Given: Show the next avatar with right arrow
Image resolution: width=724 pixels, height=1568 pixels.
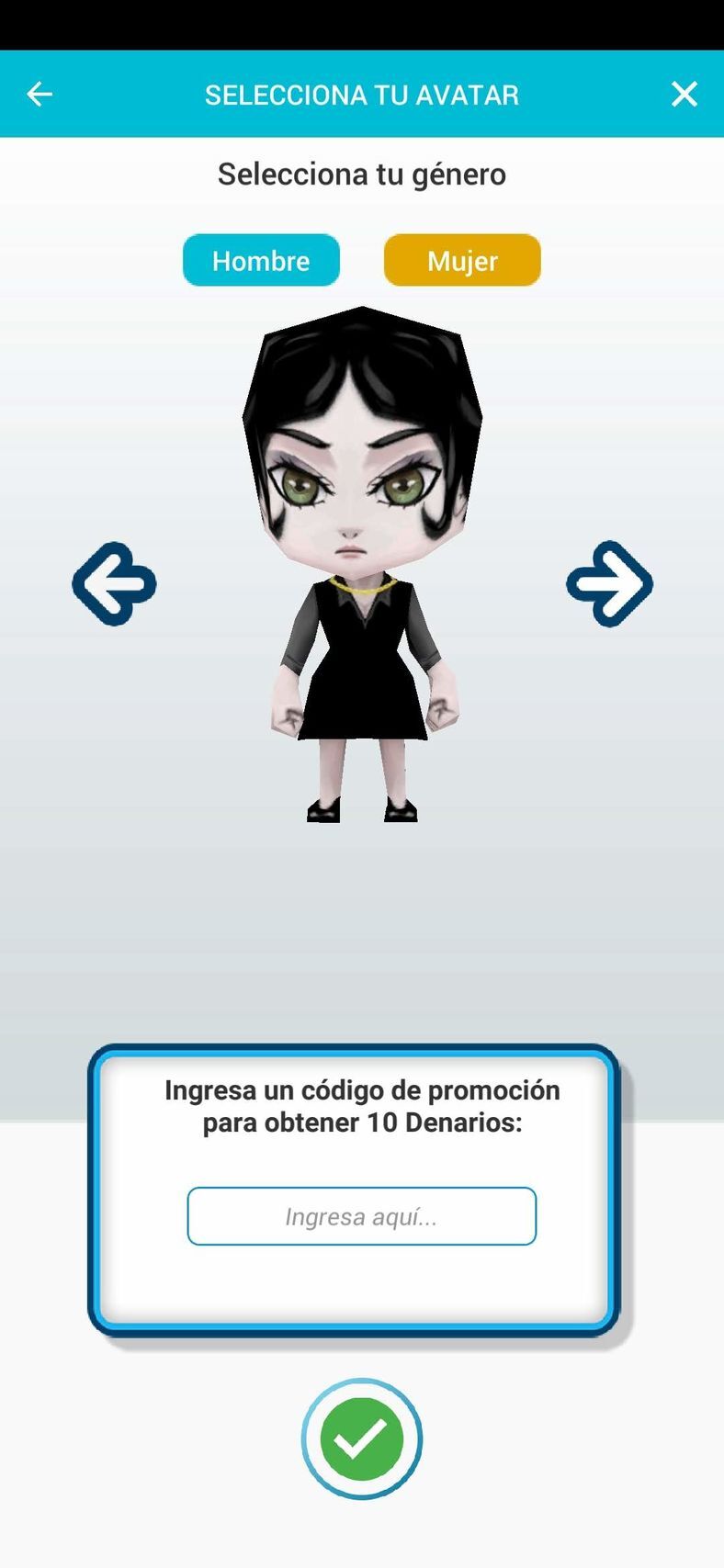Looking at the screenshot, I should point(609,584).
